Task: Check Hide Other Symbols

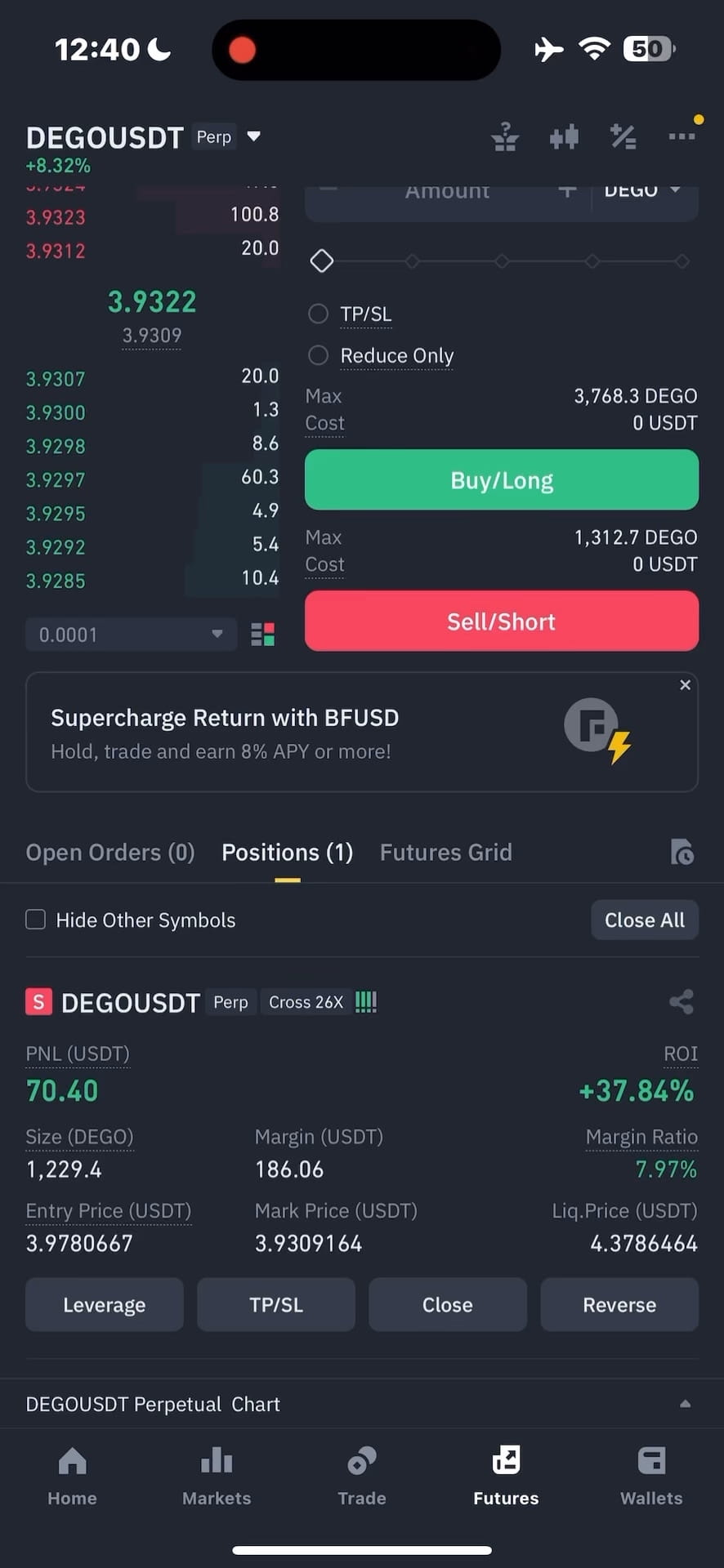Action: [35, 920]
